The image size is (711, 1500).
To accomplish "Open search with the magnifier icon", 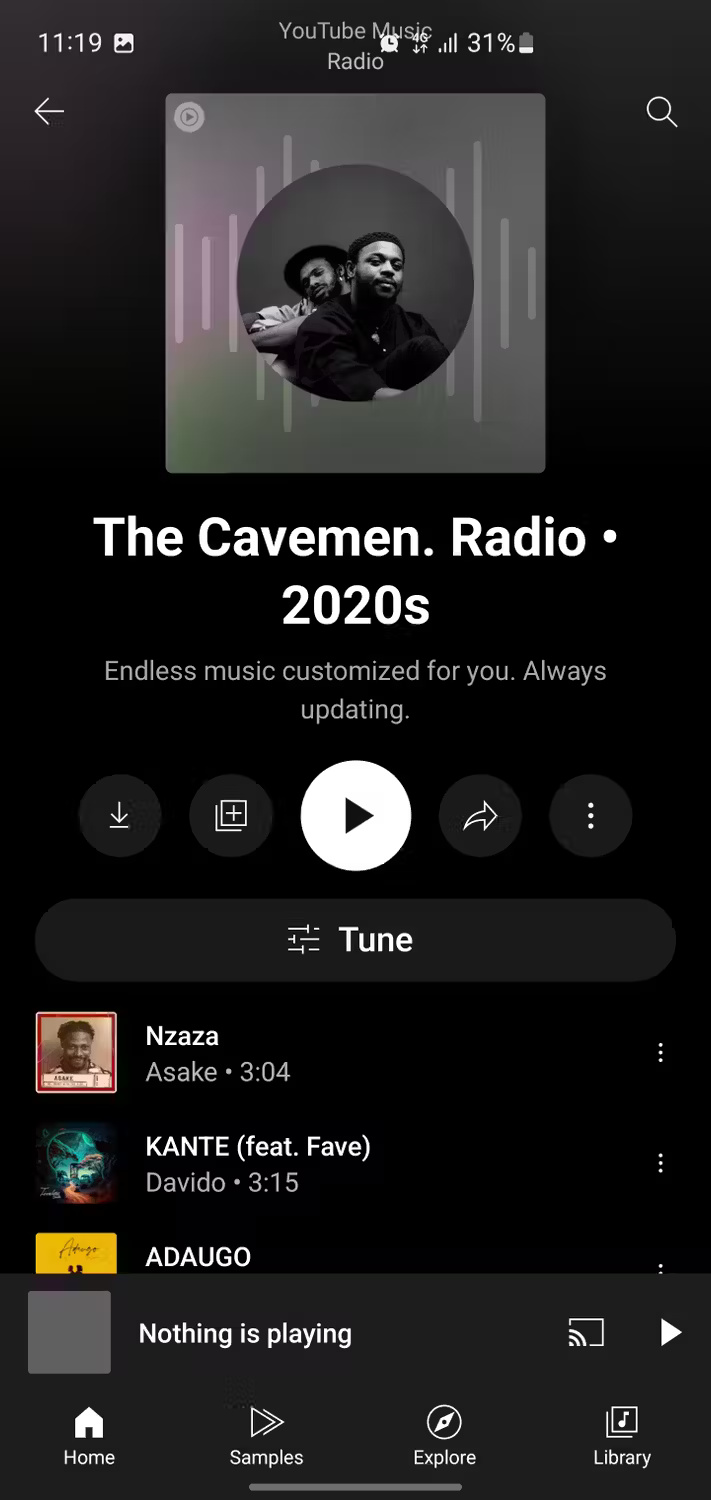I will (661, 112).
